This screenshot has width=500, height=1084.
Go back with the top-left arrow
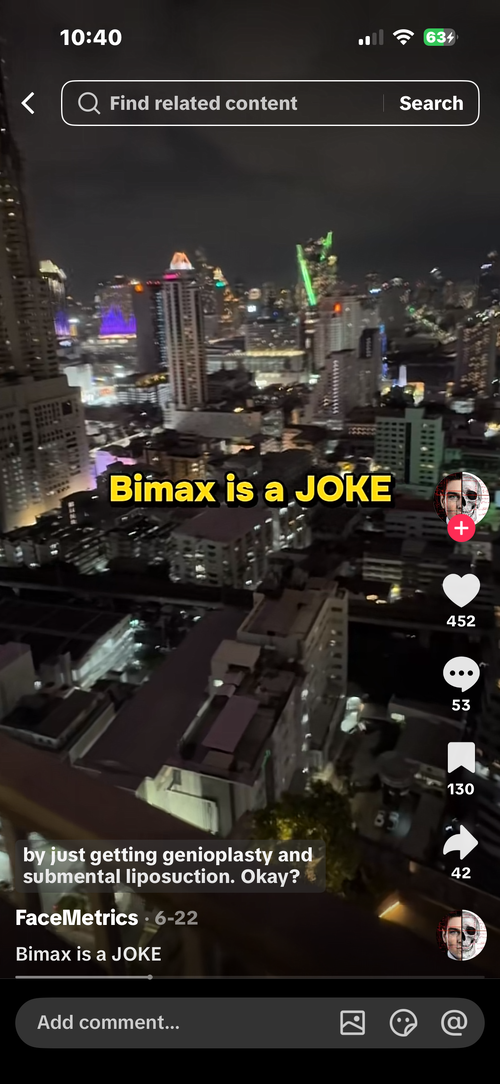tap(28, 104)
